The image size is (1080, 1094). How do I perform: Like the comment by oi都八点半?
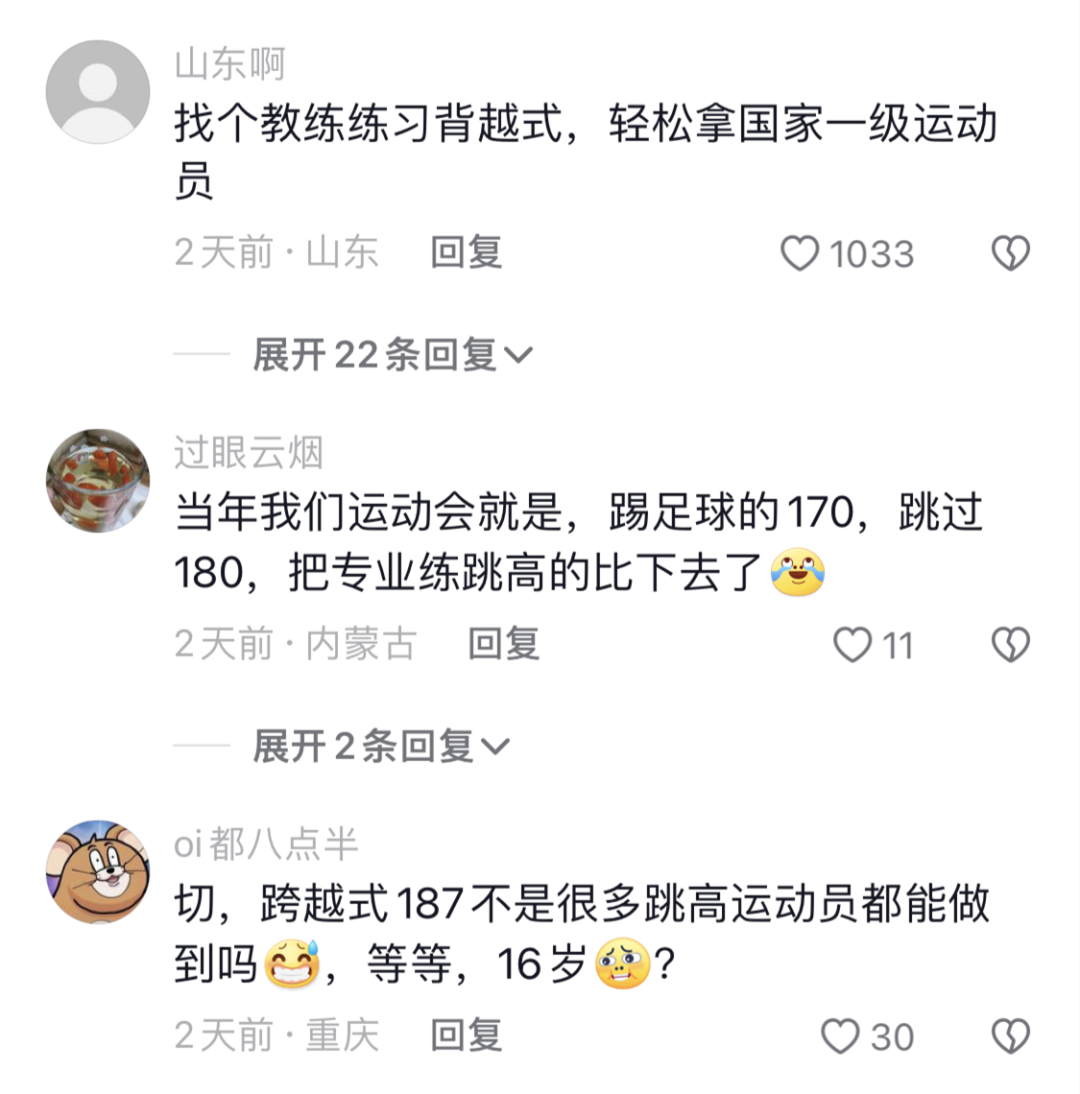[840, 1037]
